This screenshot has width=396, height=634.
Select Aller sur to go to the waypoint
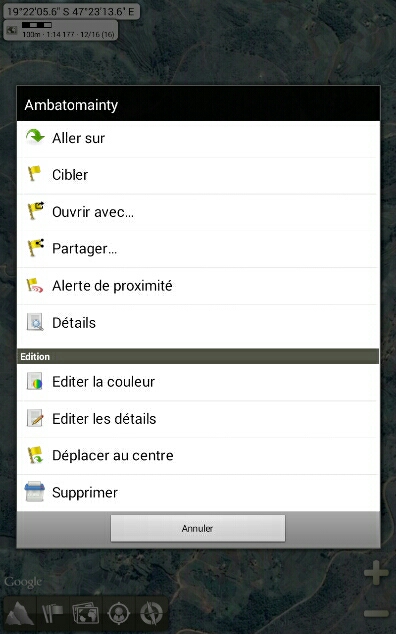point(198,139)
